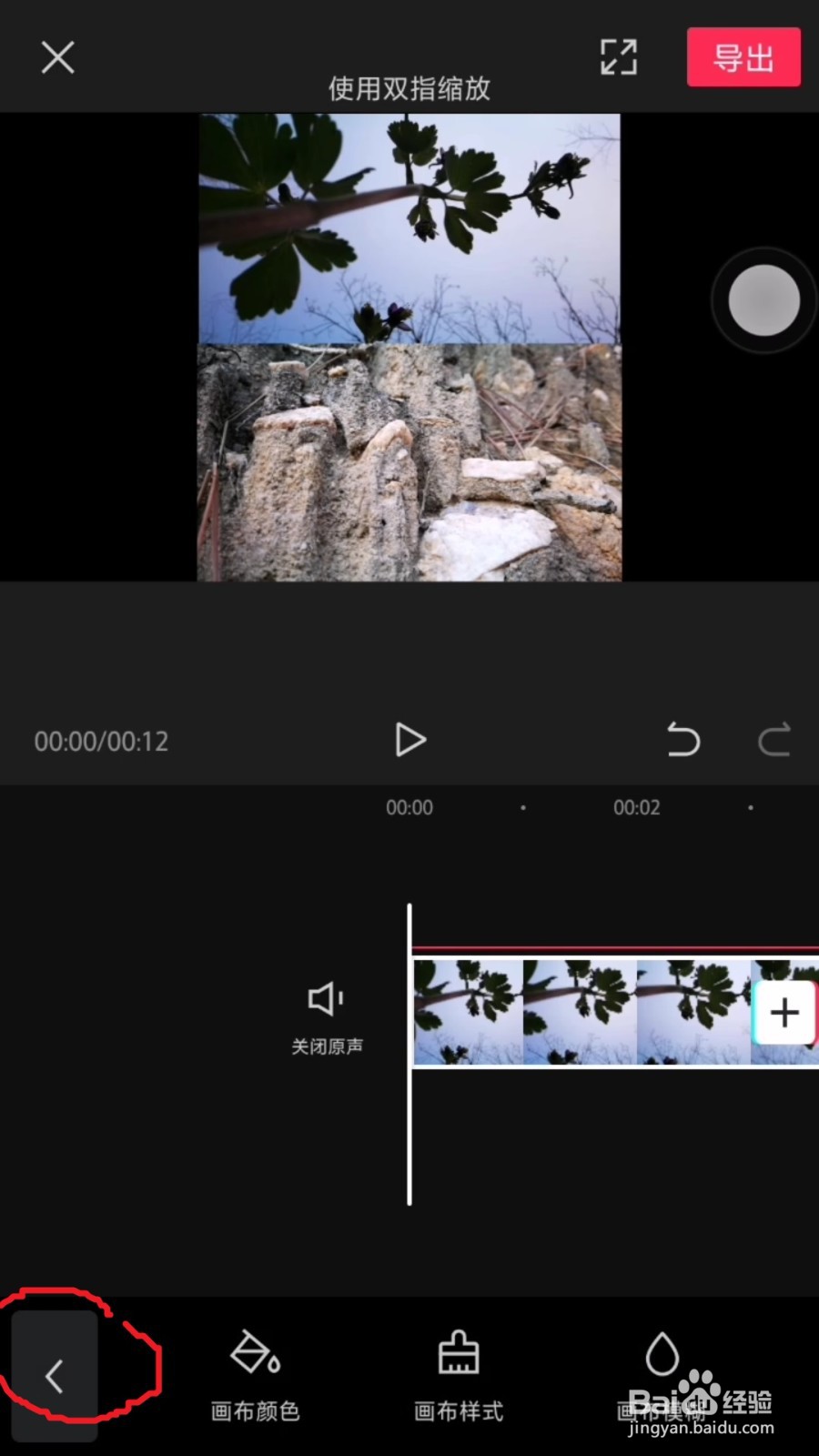Screen dimensions: 819x1456
Task: Tap the leaf footage in the preview area
Action: [409, 227]
